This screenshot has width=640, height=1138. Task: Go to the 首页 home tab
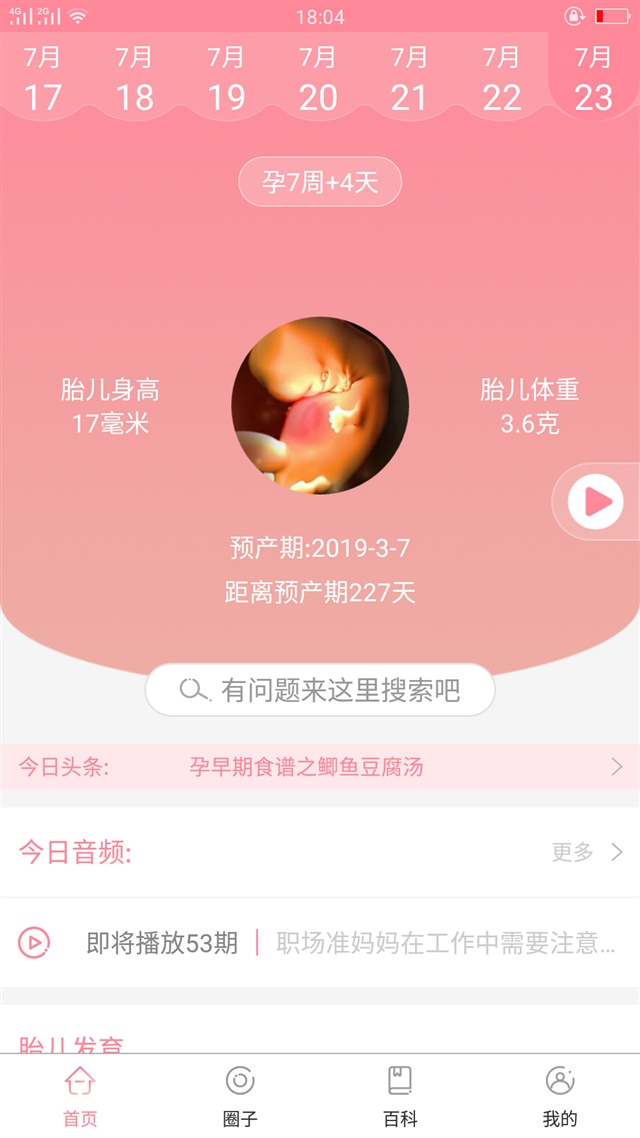(x=80, y=1095)
